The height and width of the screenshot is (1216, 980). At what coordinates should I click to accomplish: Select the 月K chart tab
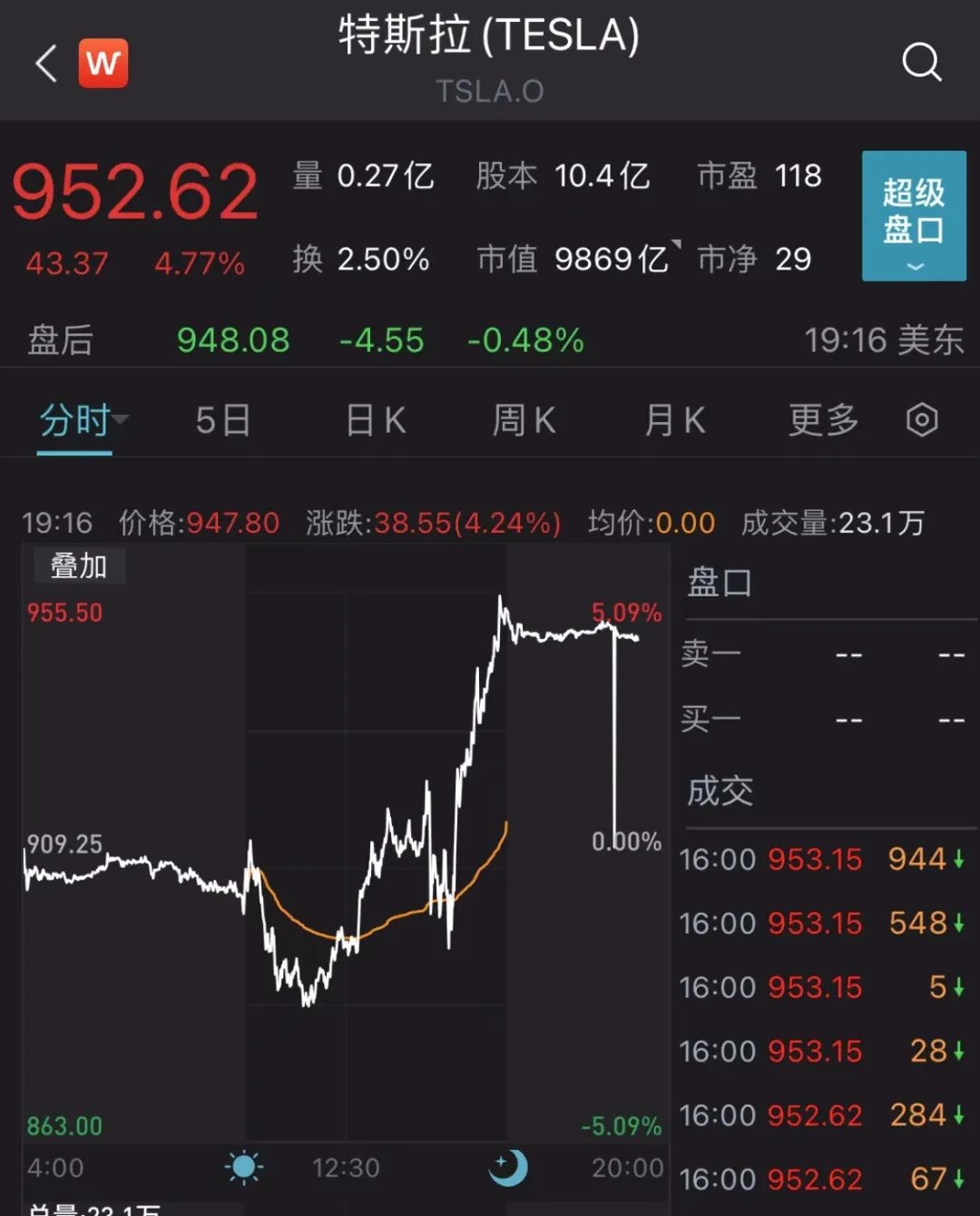[x=674, y=421]
